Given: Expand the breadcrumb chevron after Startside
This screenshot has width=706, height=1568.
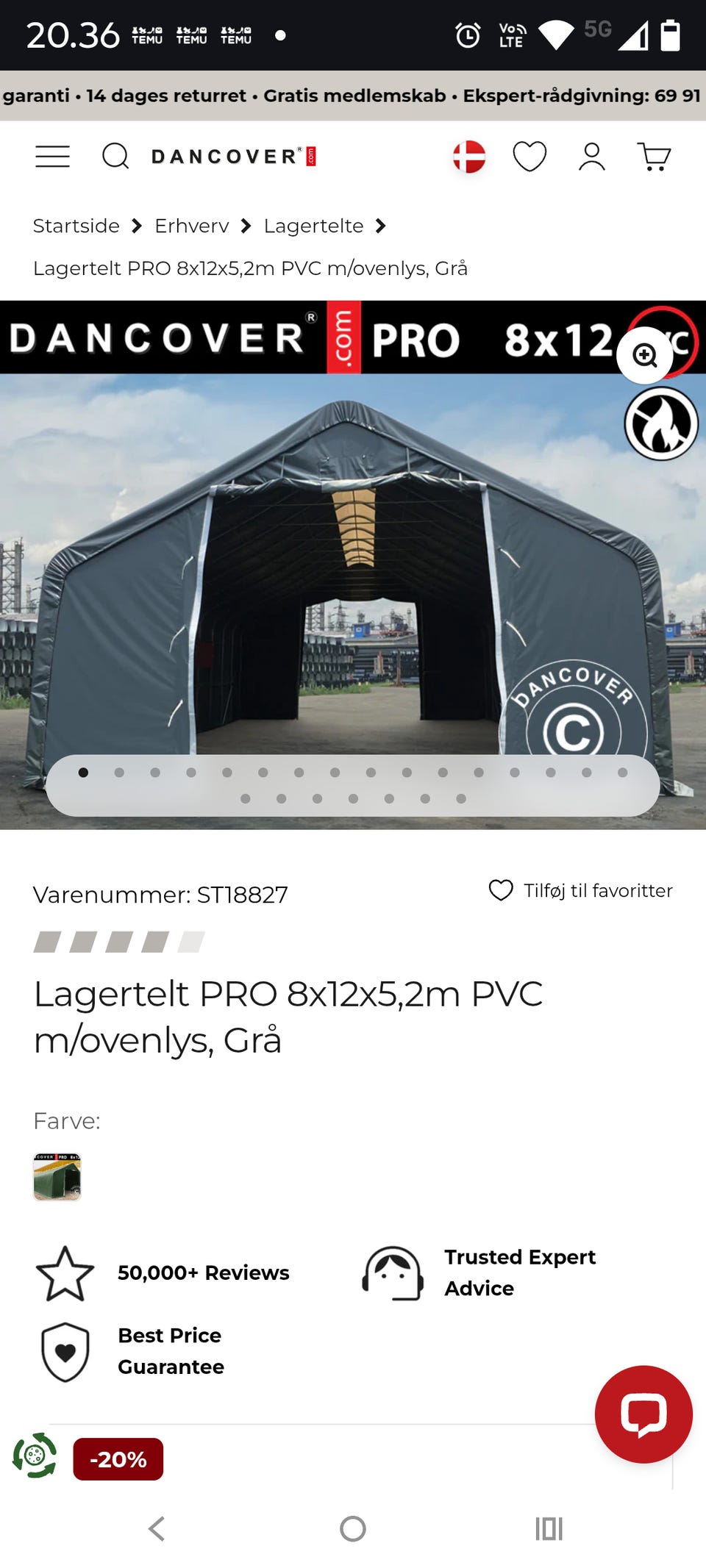Looking at the screenshot, I should tap(136, 226).
